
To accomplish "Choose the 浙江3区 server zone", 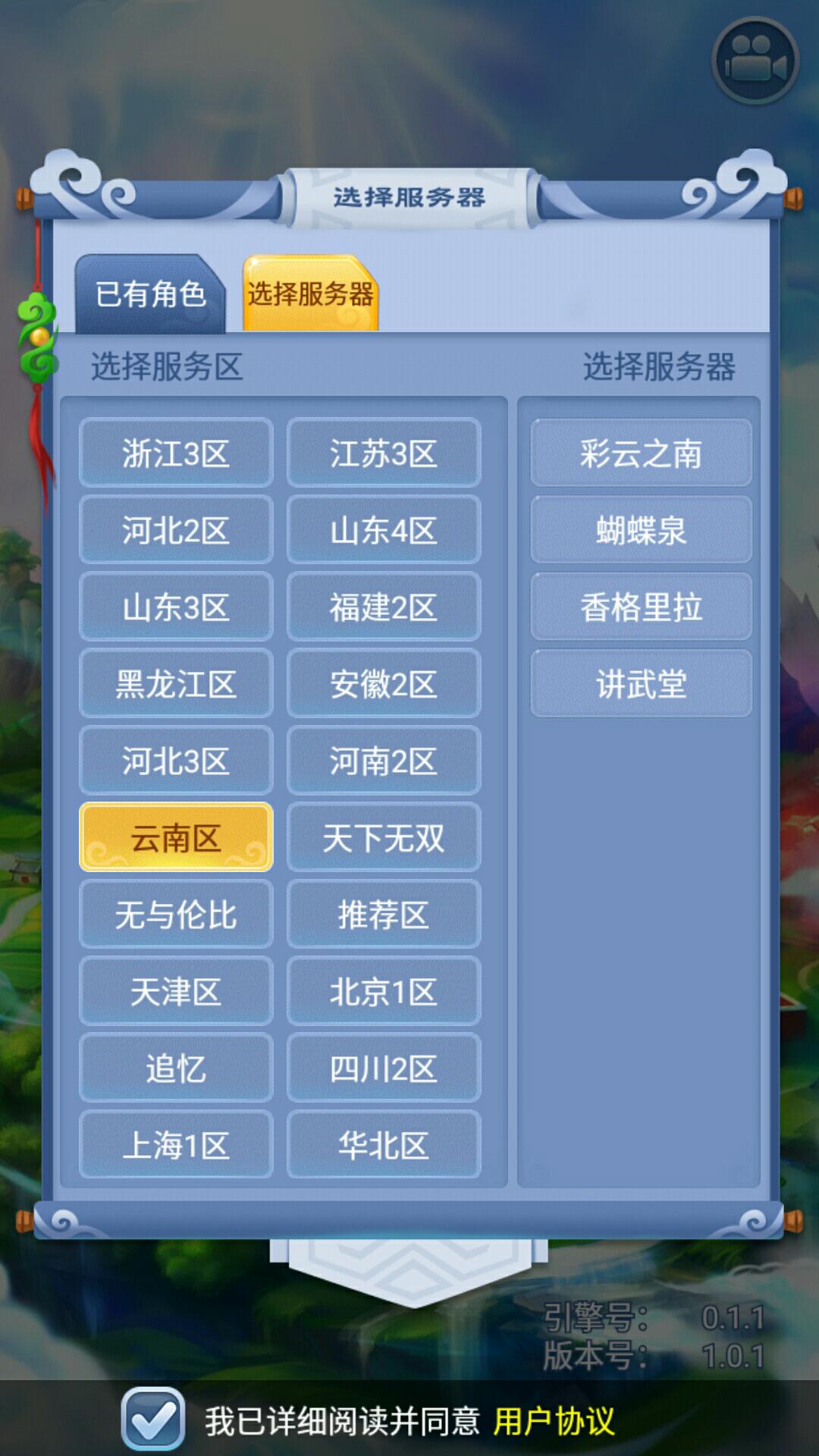I will pos(176,453).
